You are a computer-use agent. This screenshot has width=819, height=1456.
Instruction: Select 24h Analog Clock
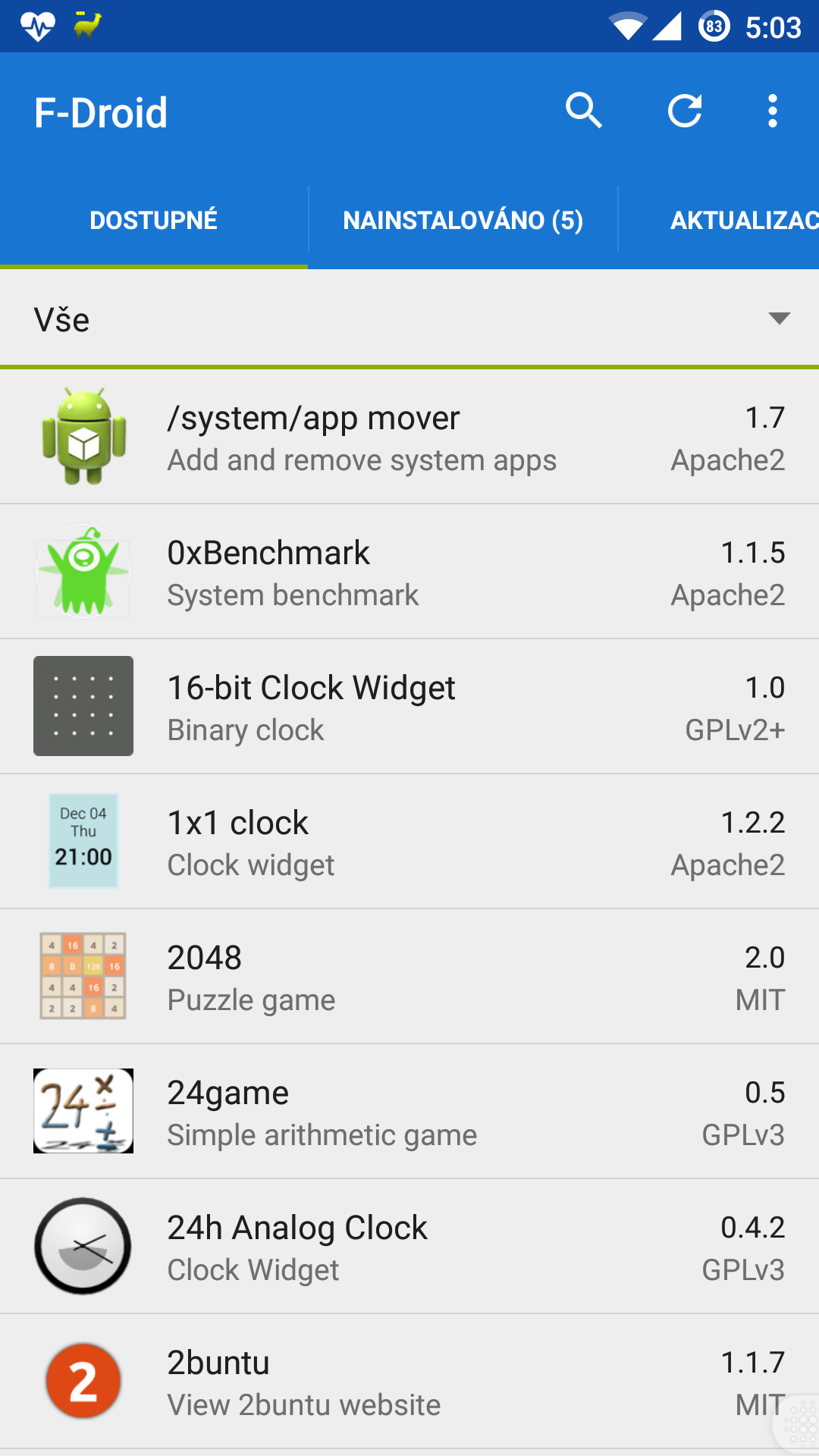(409, 1247)
